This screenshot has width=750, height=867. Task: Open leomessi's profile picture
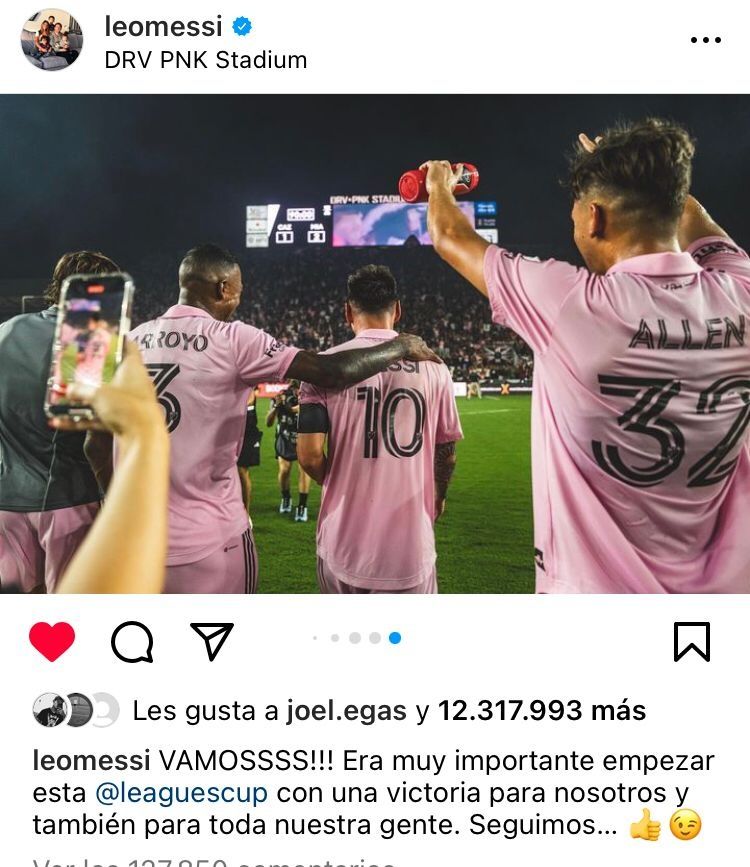pyautogui.click(x=52, y=40)
